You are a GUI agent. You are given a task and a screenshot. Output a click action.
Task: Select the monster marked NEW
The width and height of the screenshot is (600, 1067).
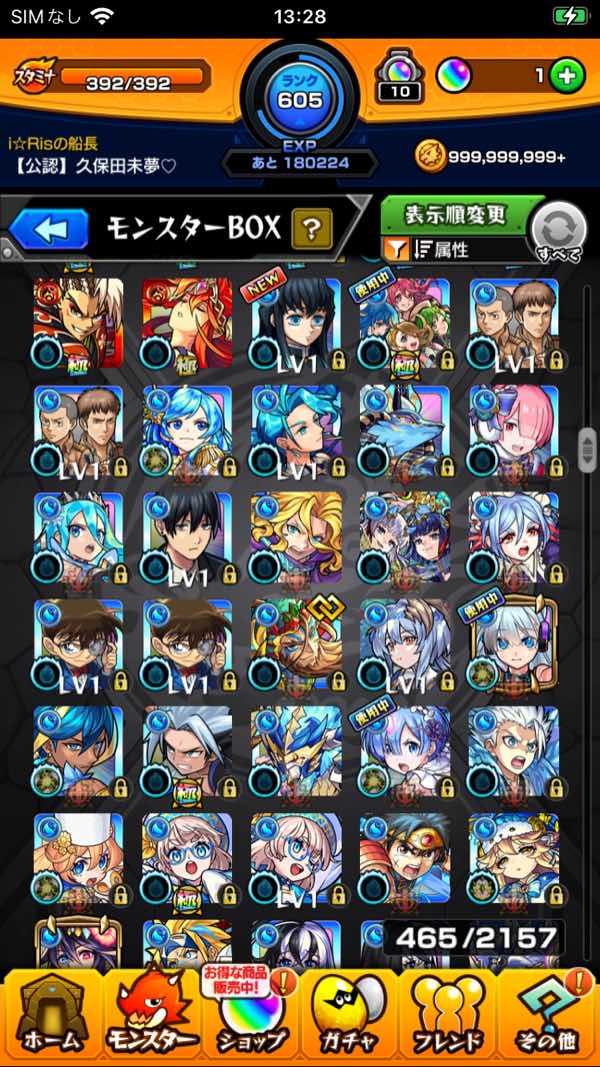coord(295,323)
